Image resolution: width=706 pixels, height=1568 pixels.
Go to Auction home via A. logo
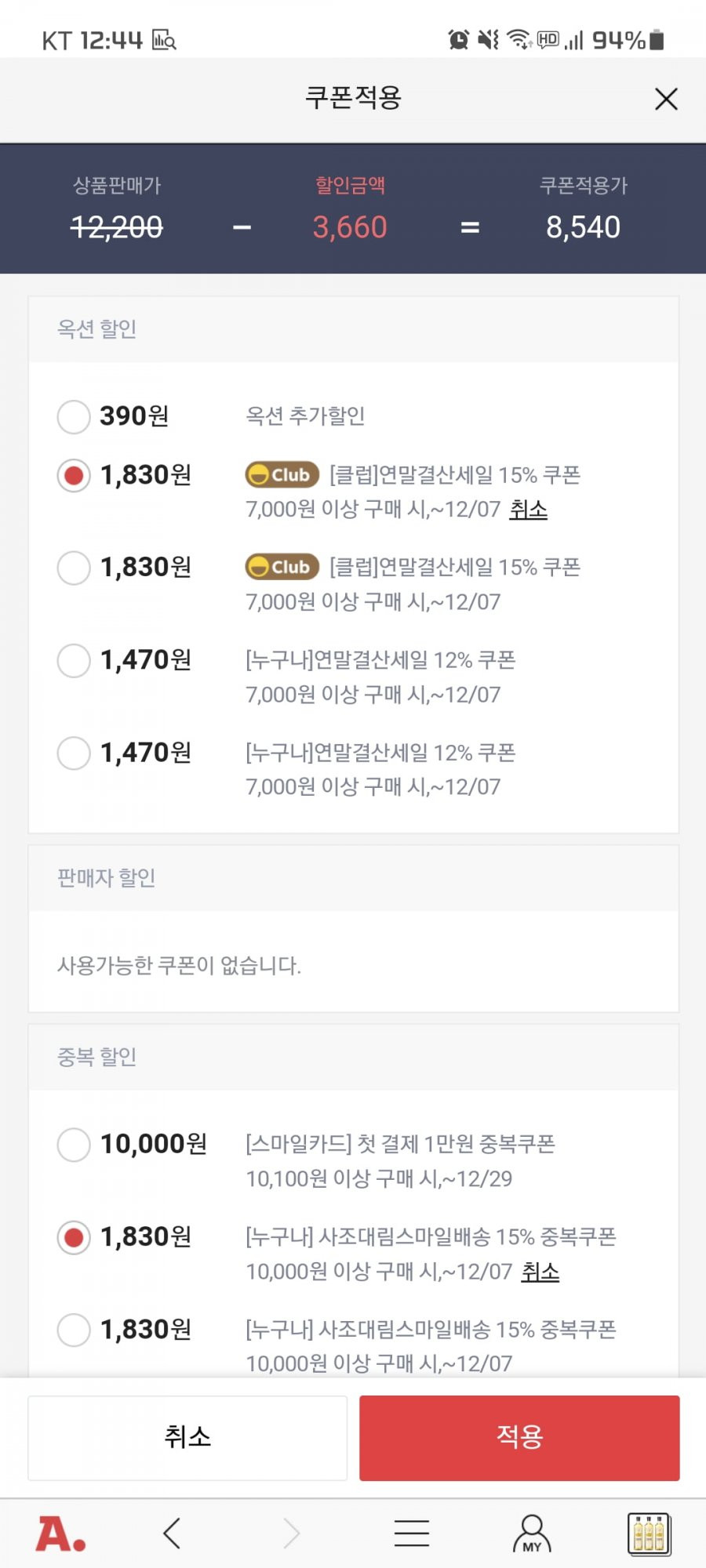pos(60,1534)
